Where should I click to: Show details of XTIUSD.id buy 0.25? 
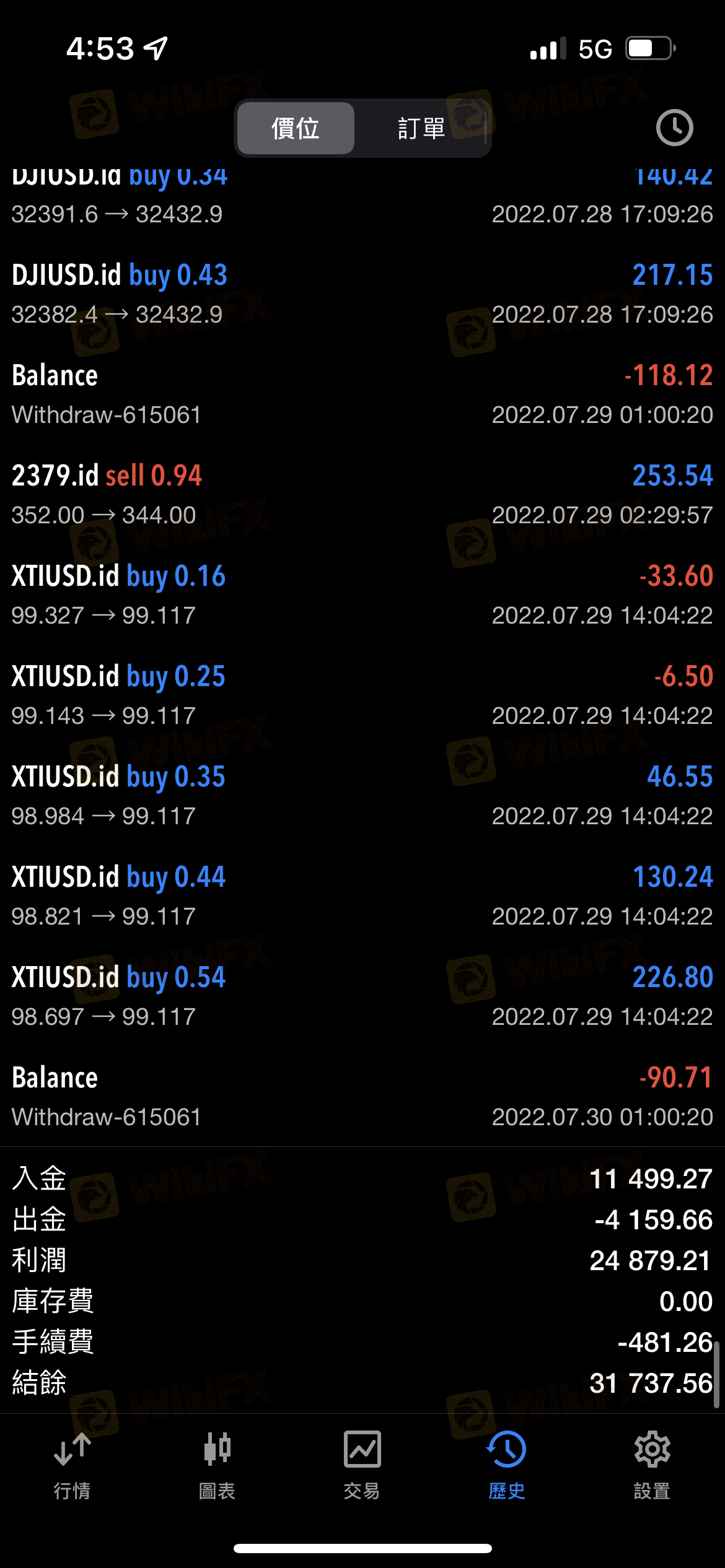pos(362,695)
